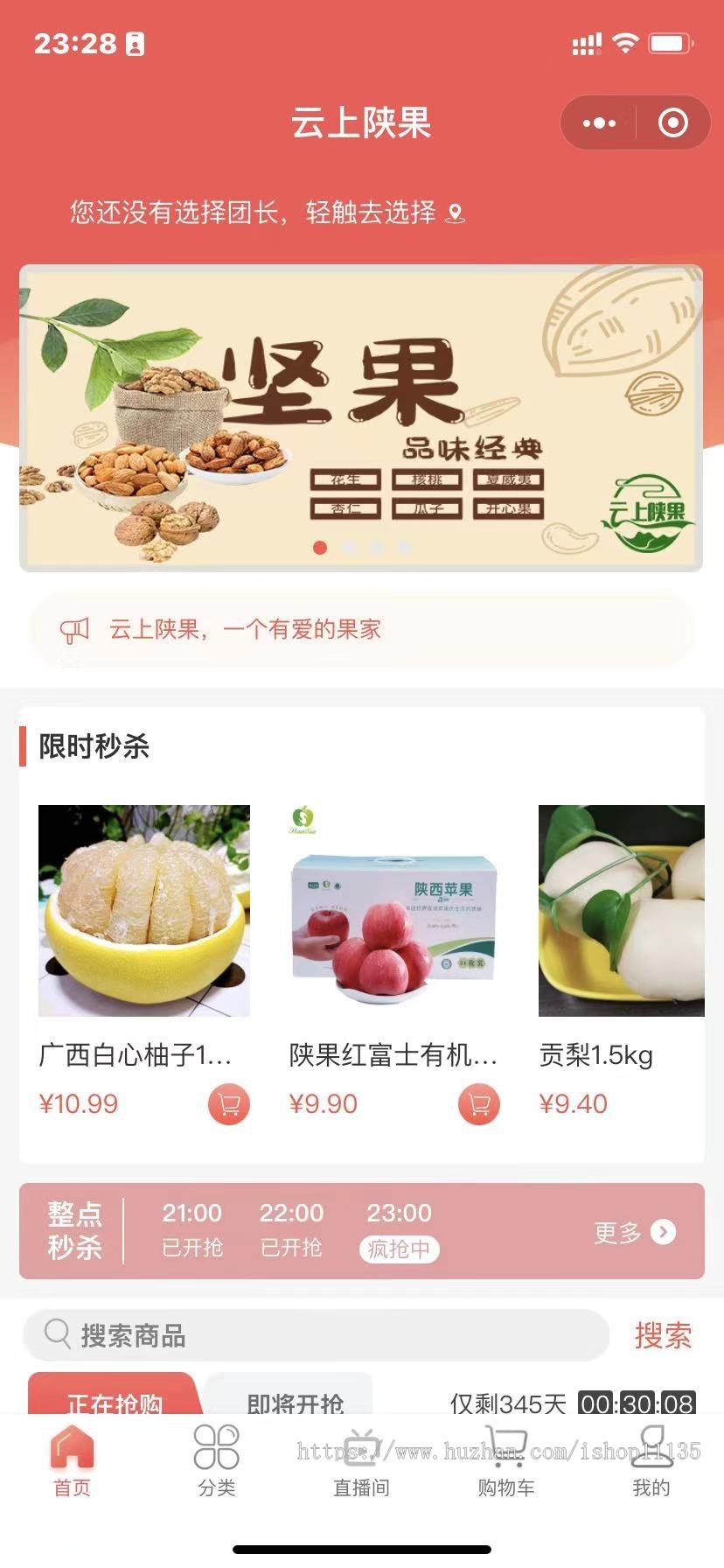Go to the 直播间 live room tab

(361, 1463)
